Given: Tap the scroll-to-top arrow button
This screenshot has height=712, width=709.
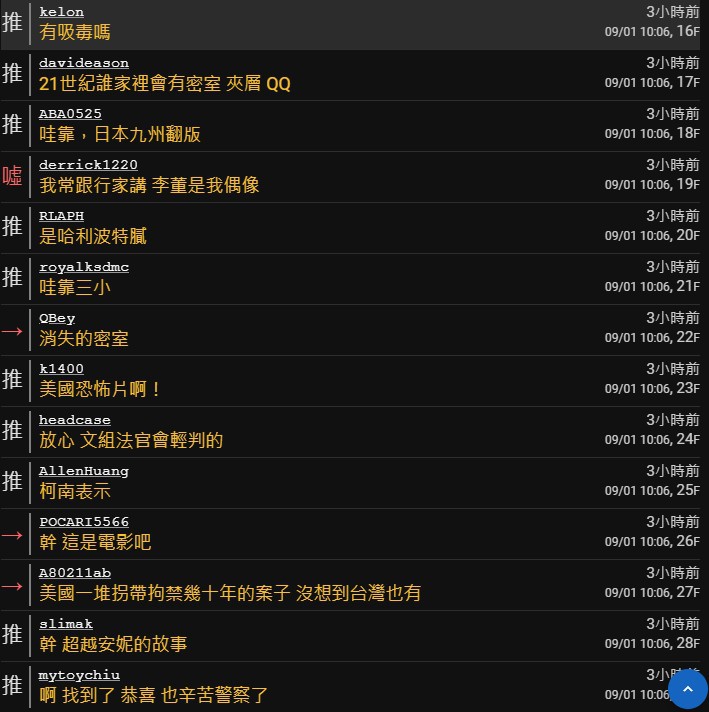Looking at the screenshot, I should point(687,690).
